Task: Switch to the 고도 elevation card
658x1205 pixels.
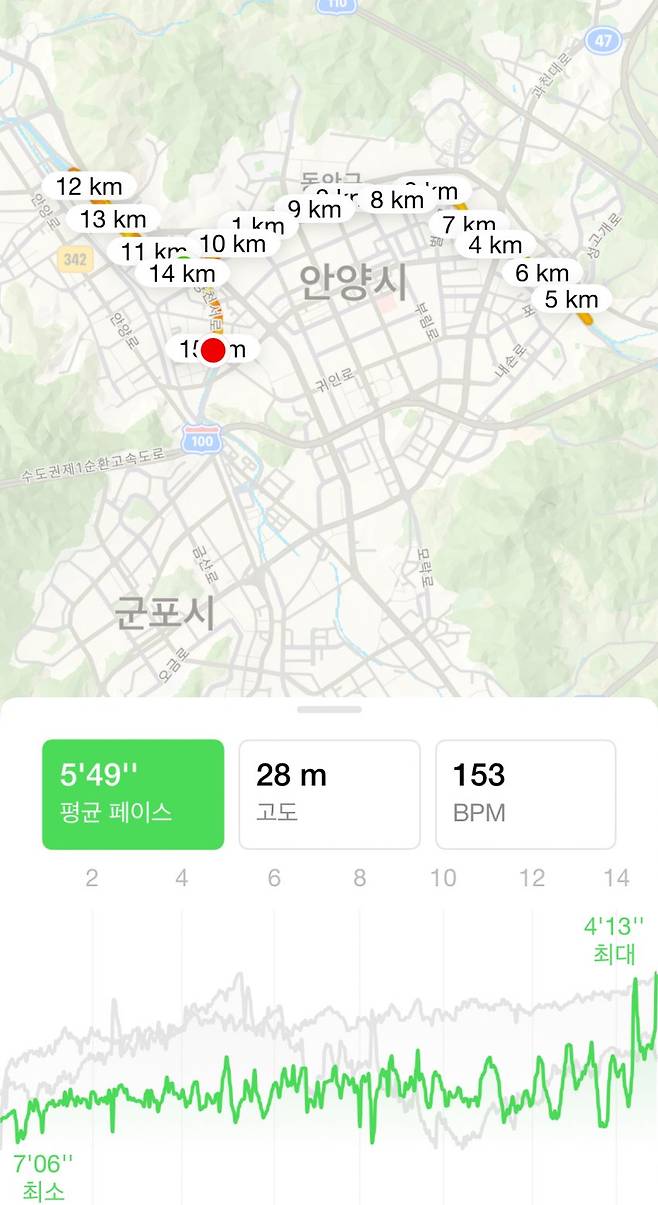Action: [329, 794]
